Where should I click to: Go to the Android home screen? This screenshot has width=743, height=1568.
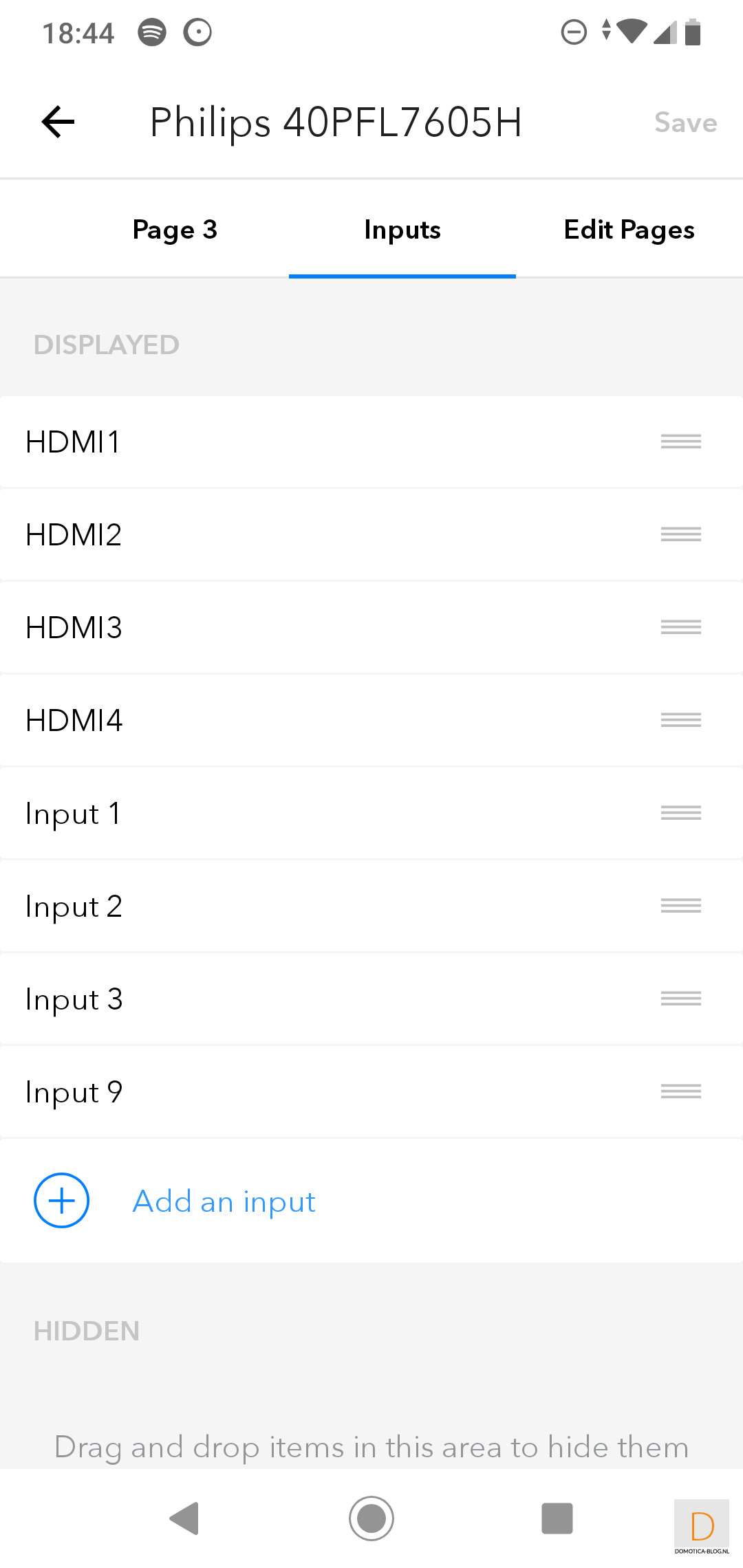371,1518
